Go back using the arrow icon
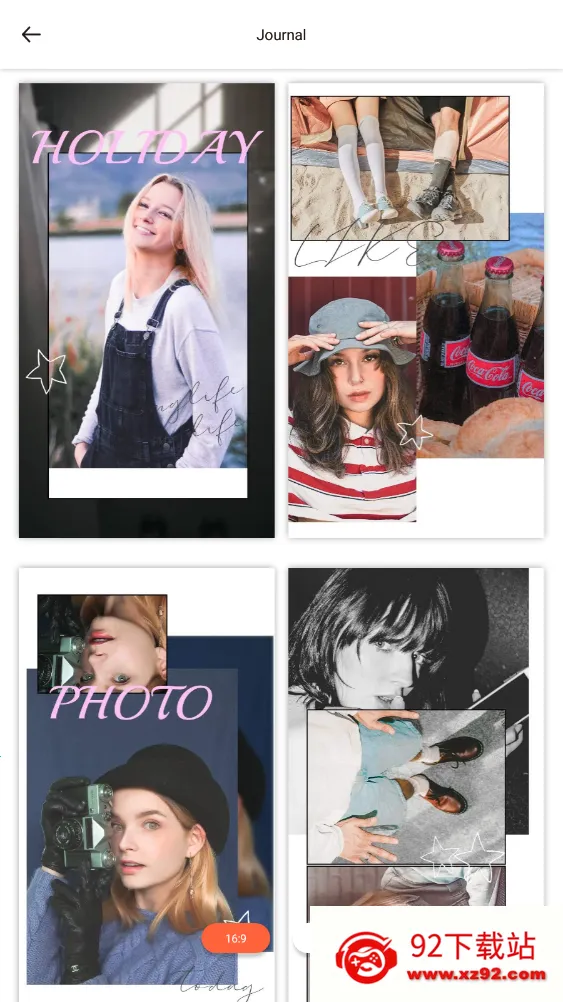563x1002 pixels. (x=31, y=35)
